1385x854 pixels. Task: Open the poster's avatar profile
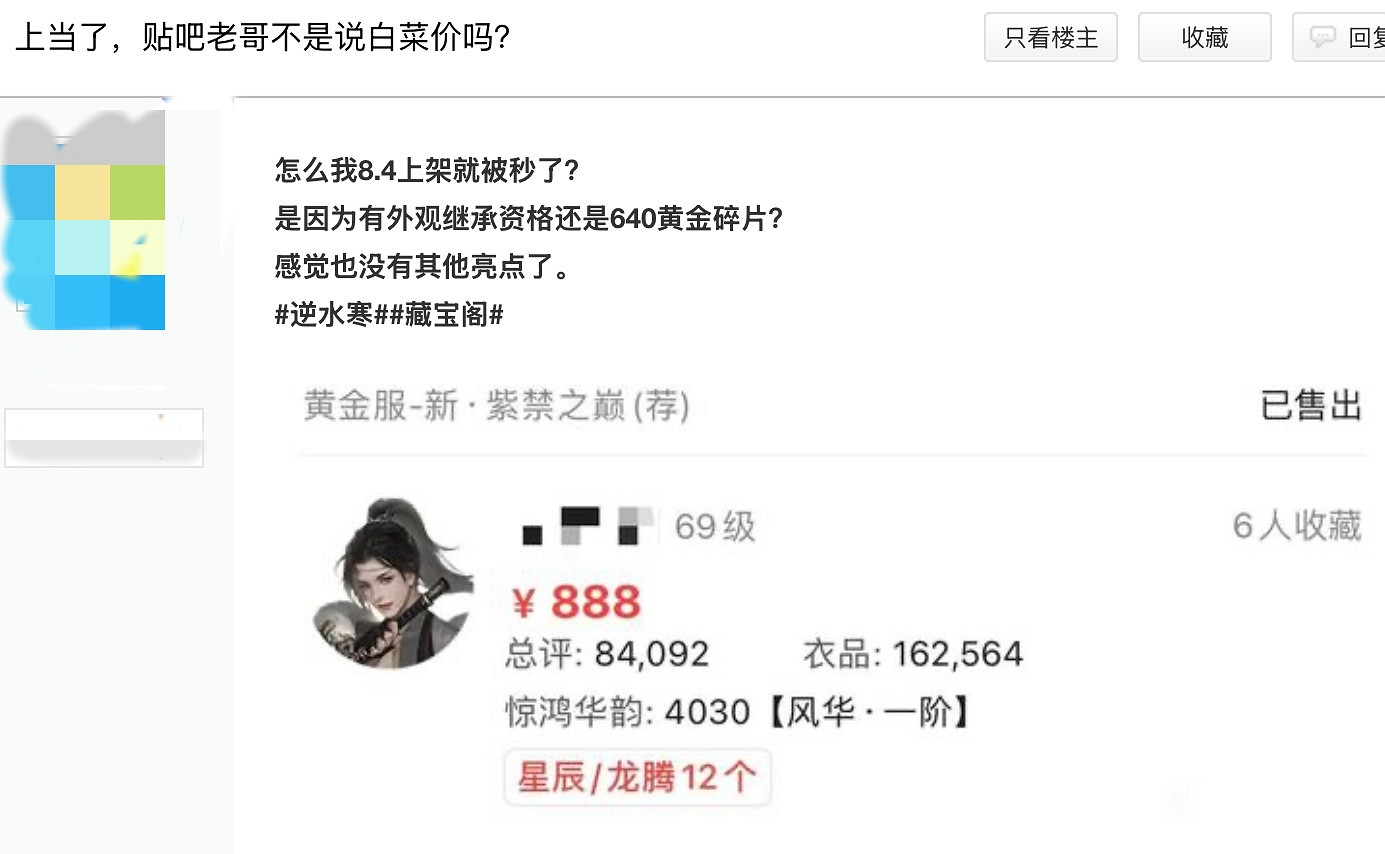click(84, 220)
